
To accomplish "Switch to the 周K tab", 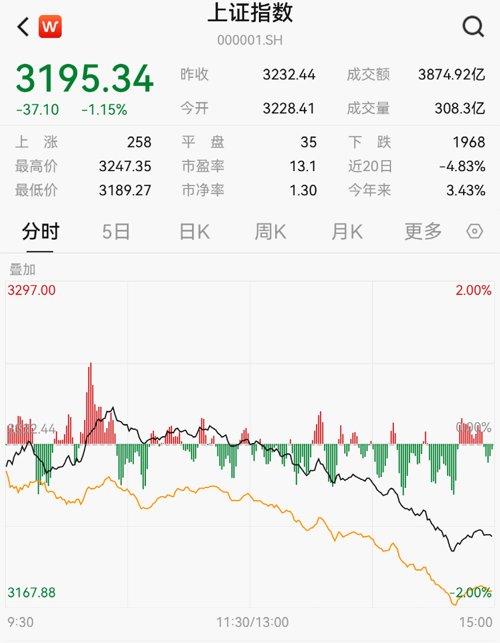I will pyautogui.click(x=270, y=232).
